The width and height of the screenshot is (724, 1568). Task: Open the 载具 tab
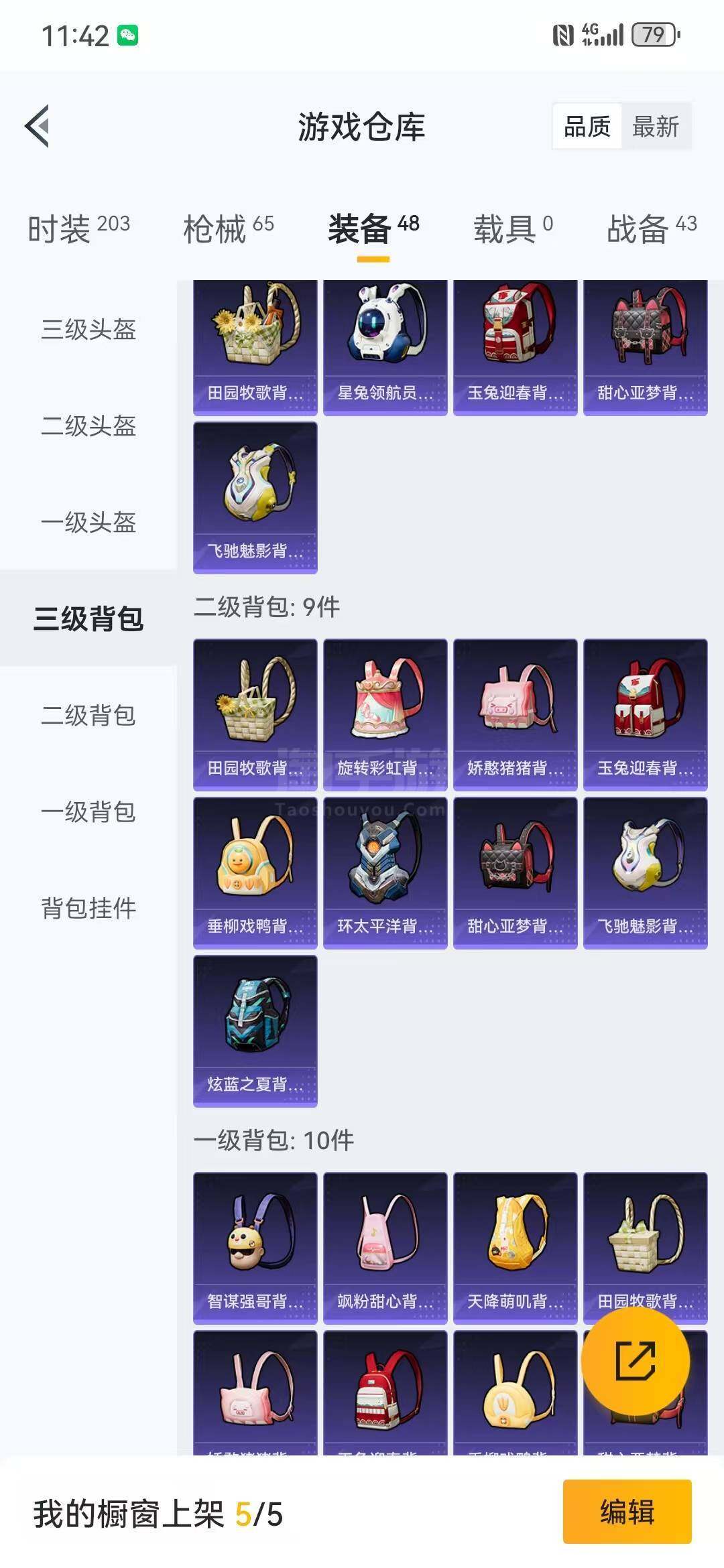pyautogui.click(x=513, y=229)
